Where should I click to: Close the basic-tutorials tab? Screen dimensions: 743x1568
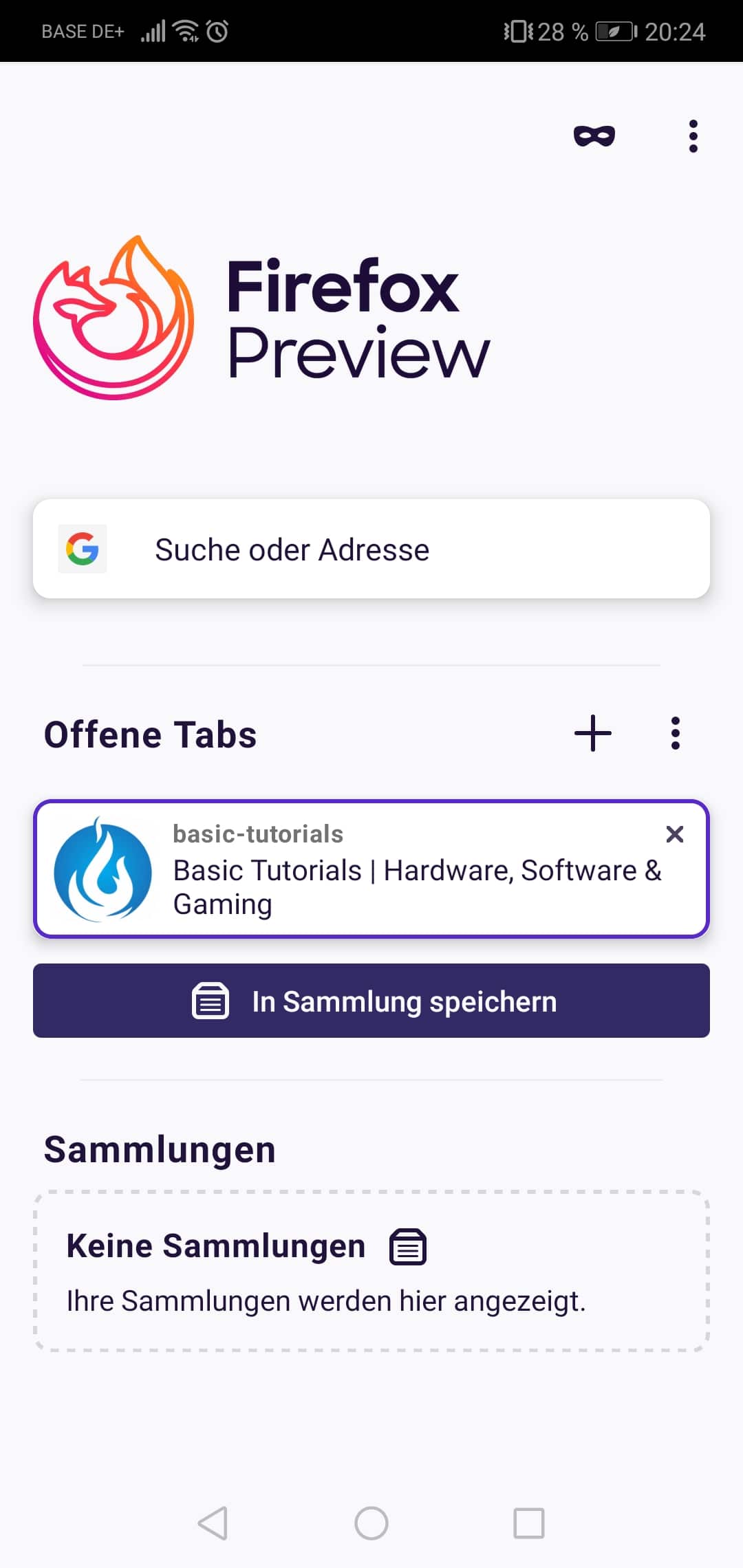[674, 834]
